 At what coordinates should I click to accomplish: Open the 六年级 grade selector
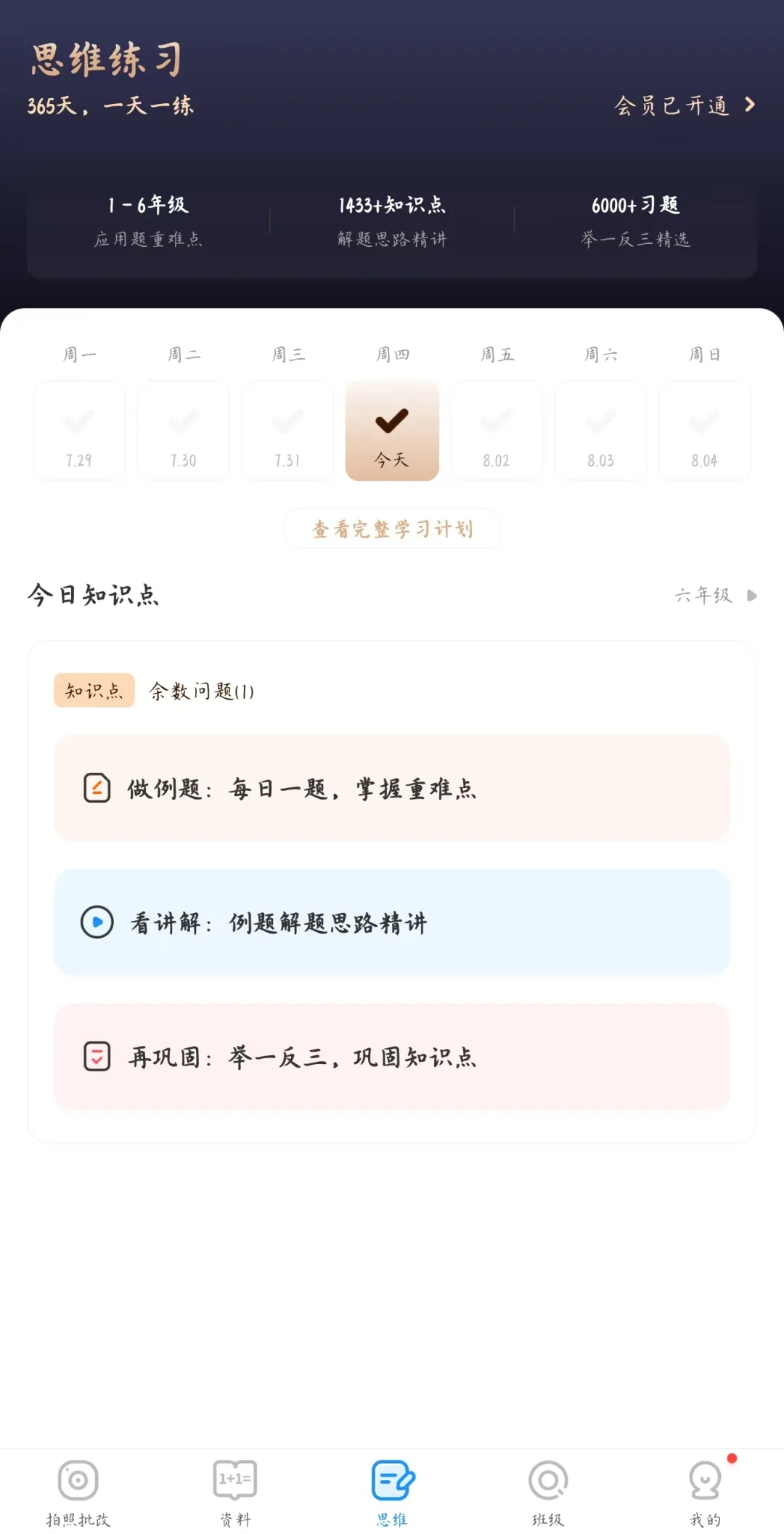tap(716, 596)
